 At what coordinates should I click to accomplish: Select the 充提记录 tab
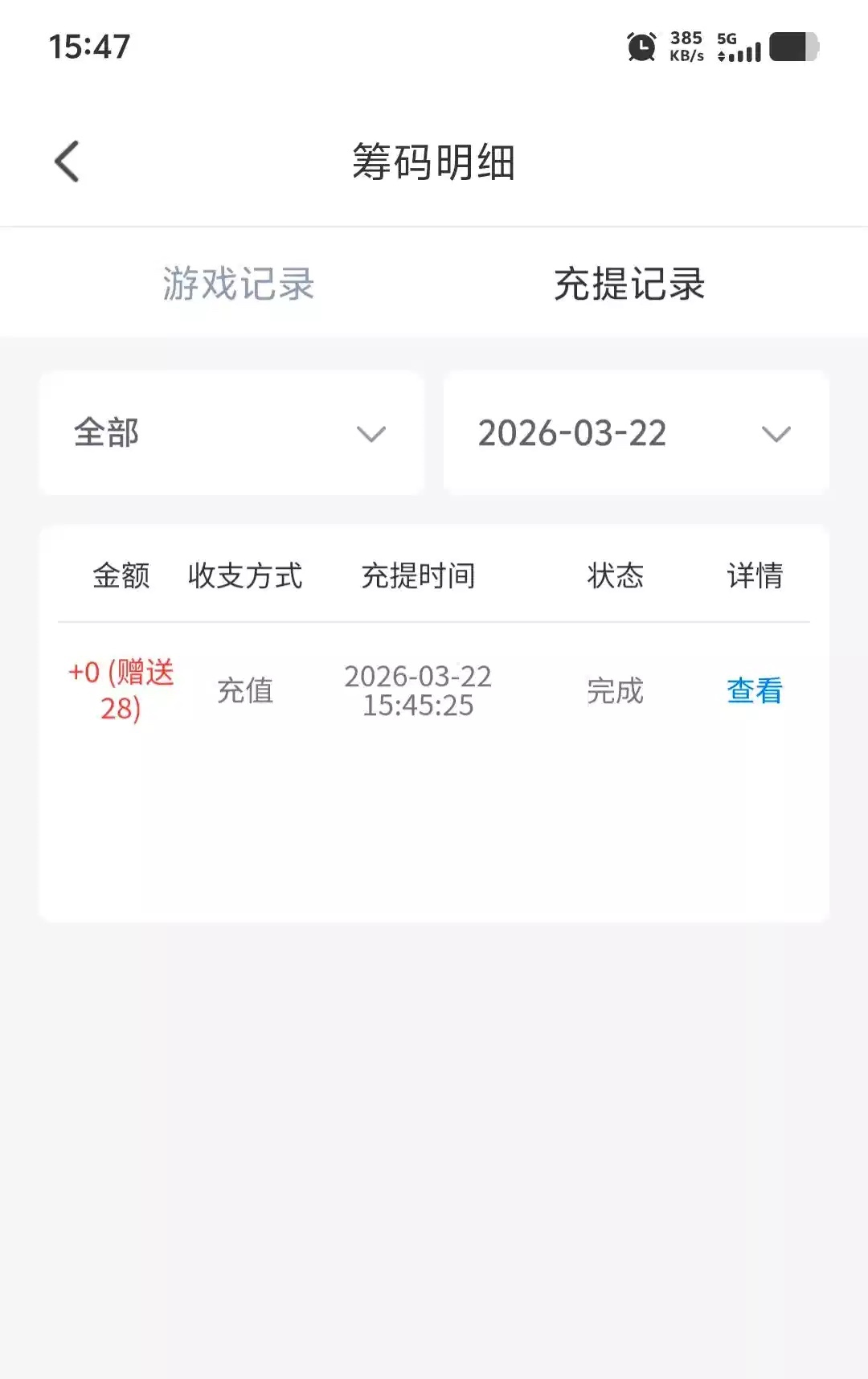pos(629,284)
